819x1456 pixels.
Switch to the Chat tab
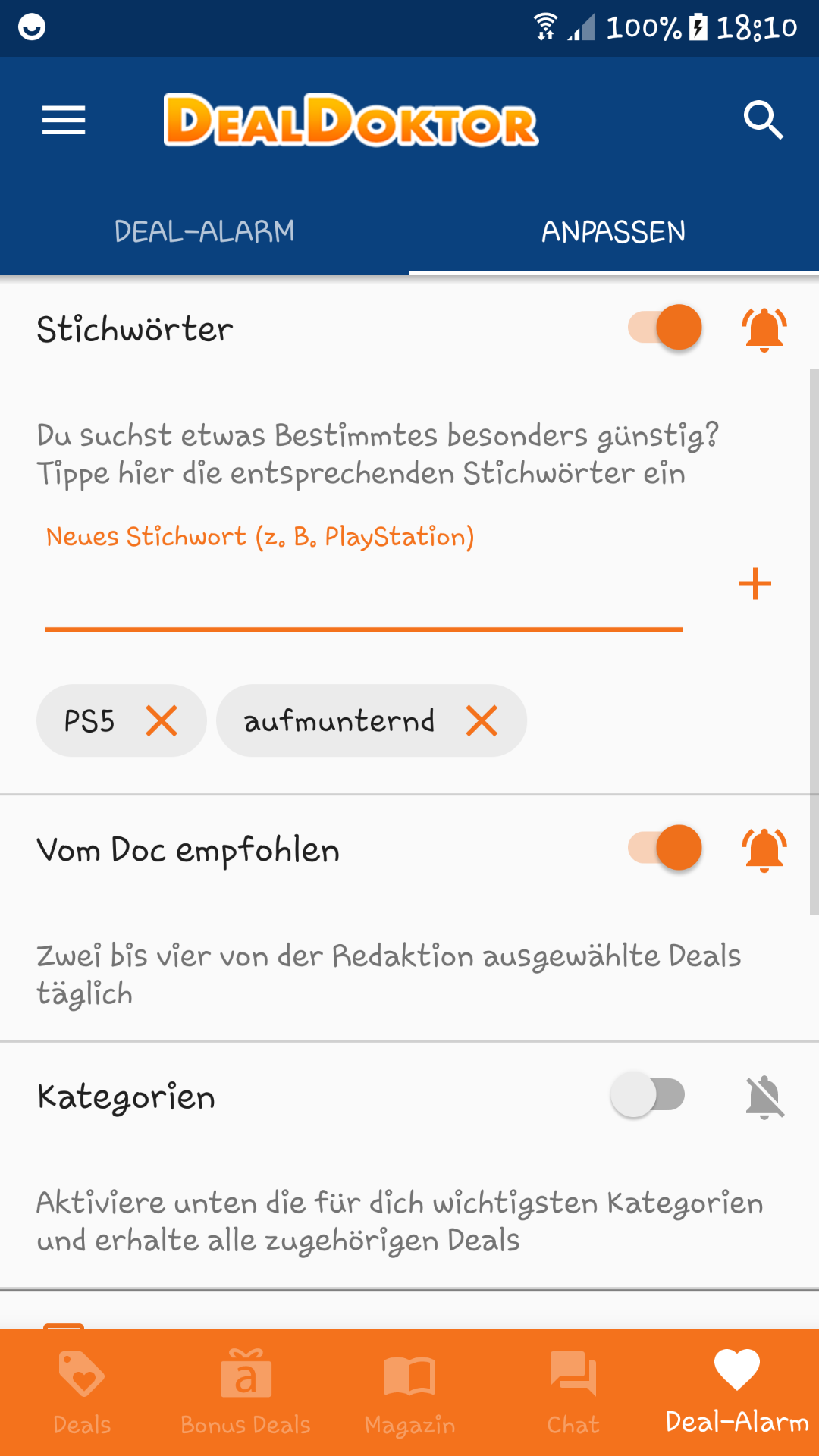[x=573, y=1392]
